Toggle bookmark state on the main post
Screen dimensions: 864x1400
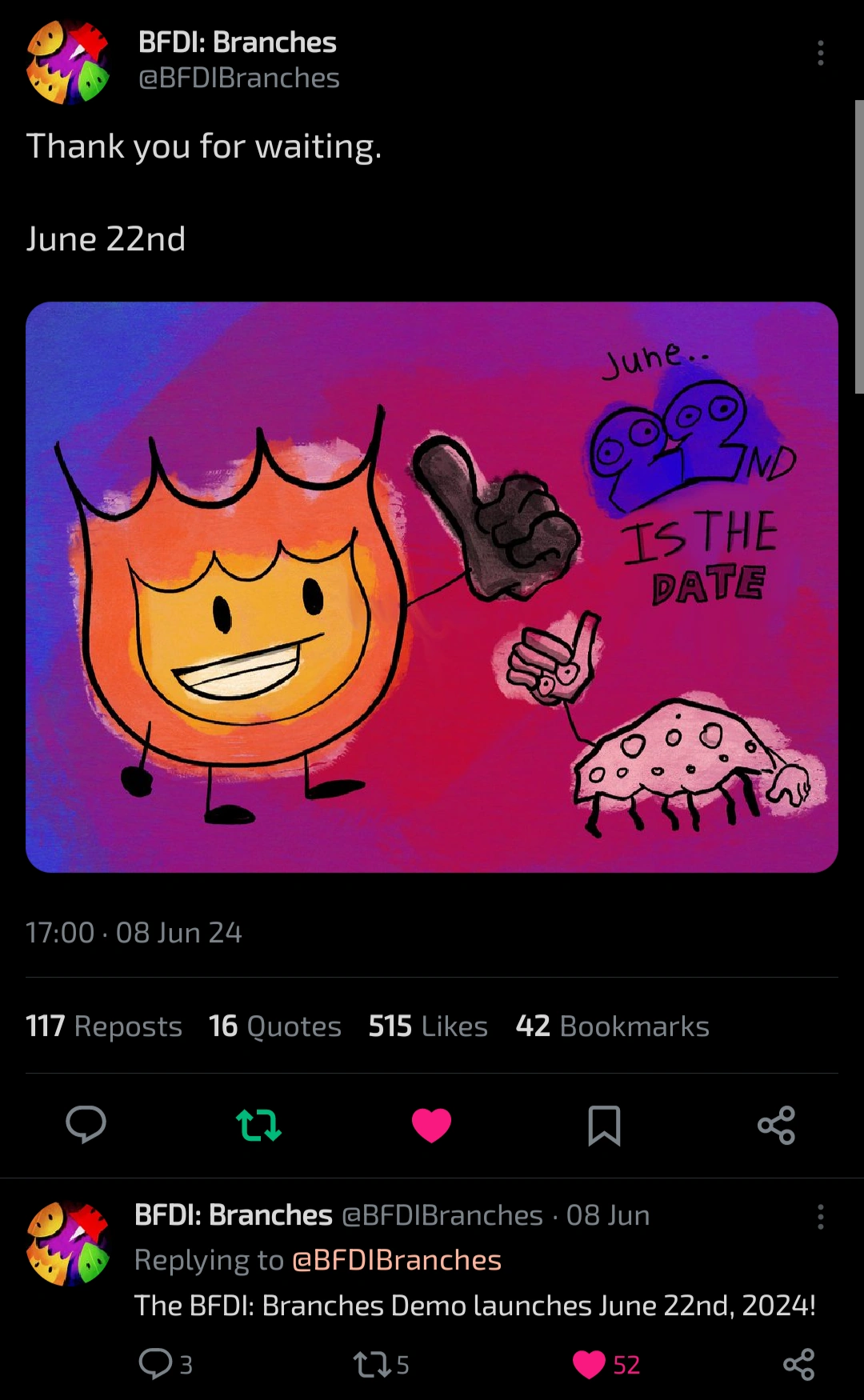[x=605, y=1126]
